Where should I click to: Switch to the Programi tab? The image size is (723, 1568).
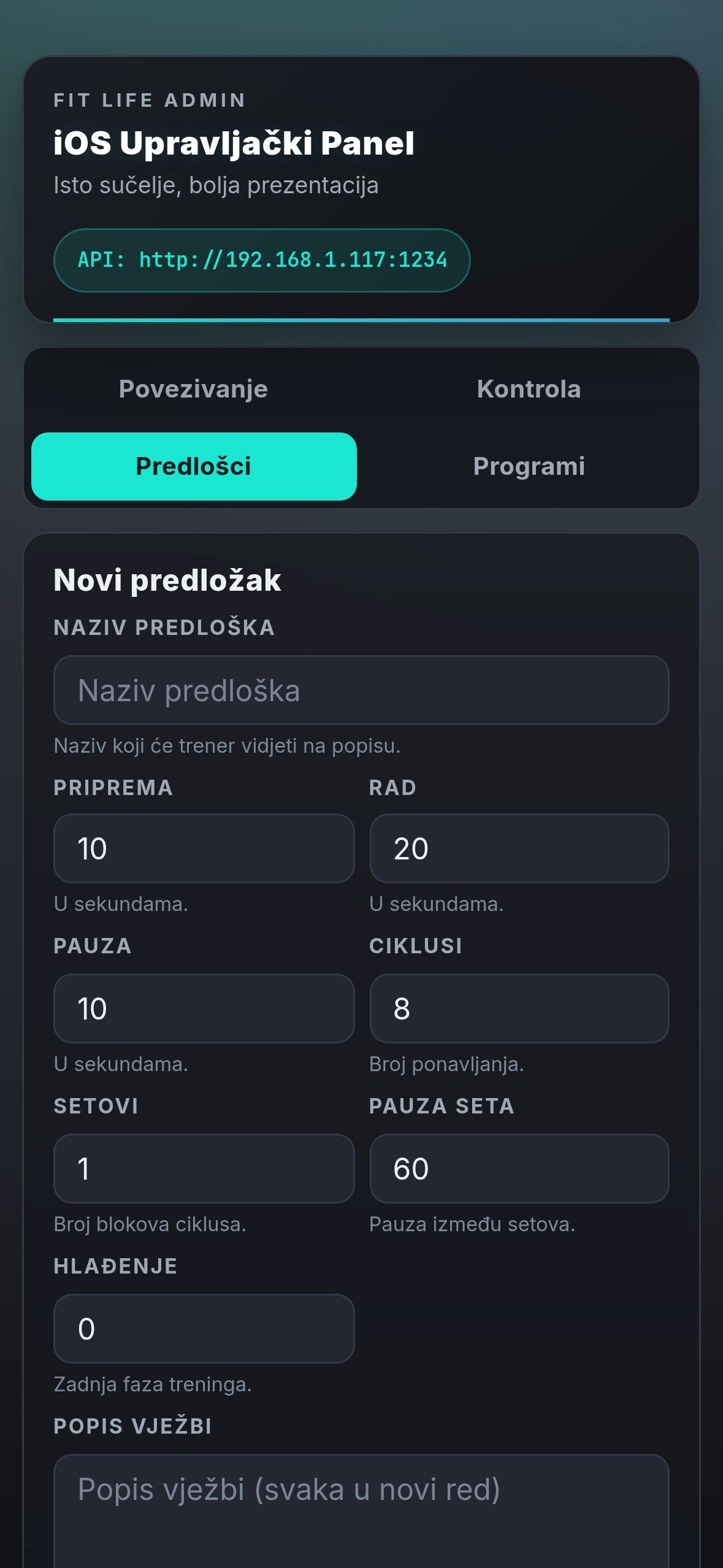coord(529,466)
